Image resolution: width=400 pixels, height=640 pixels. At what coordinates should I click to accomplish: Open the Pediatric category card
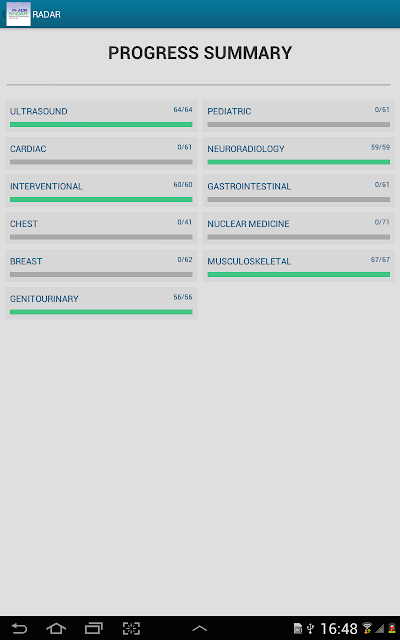(299, 116)
